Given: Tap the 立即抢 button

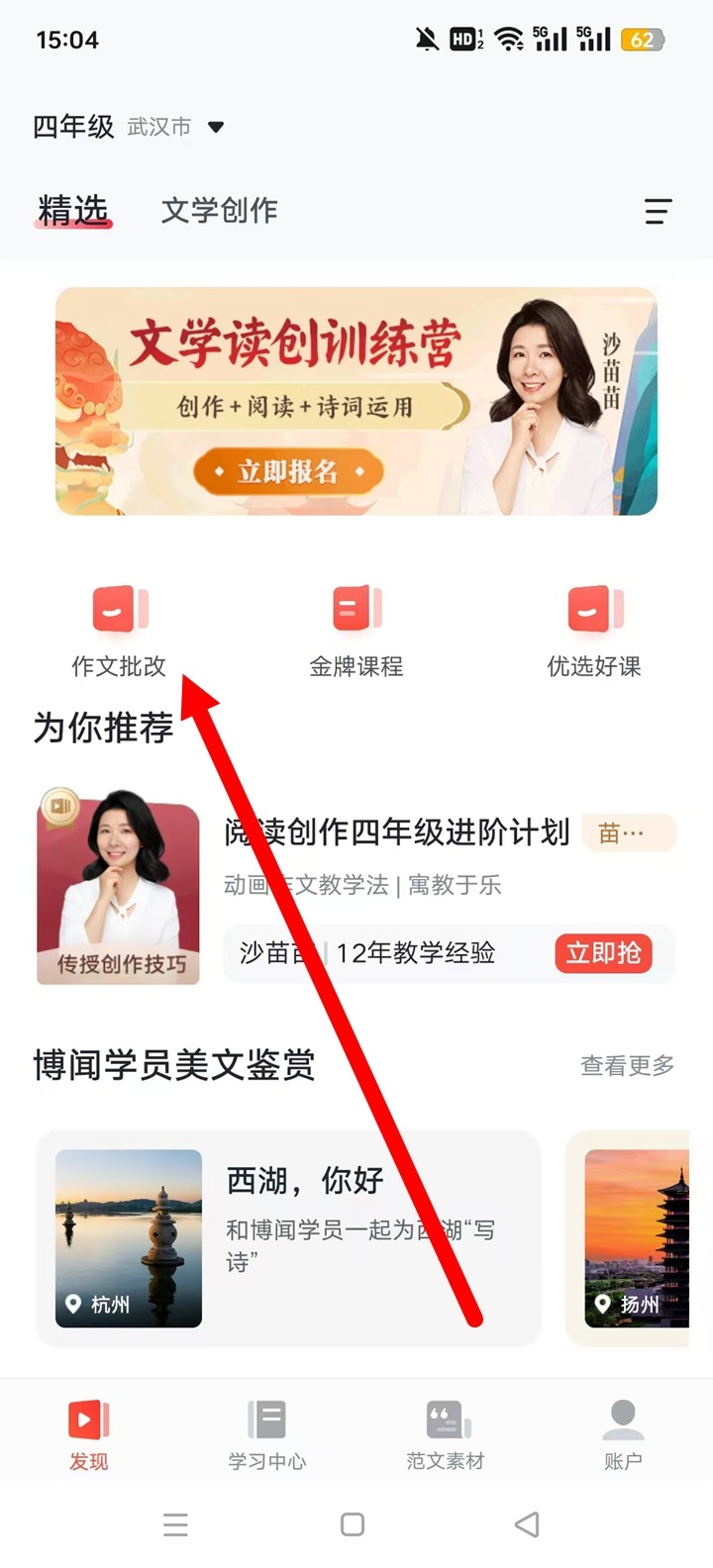Looking at the screenshot, I should coord(603,953).
